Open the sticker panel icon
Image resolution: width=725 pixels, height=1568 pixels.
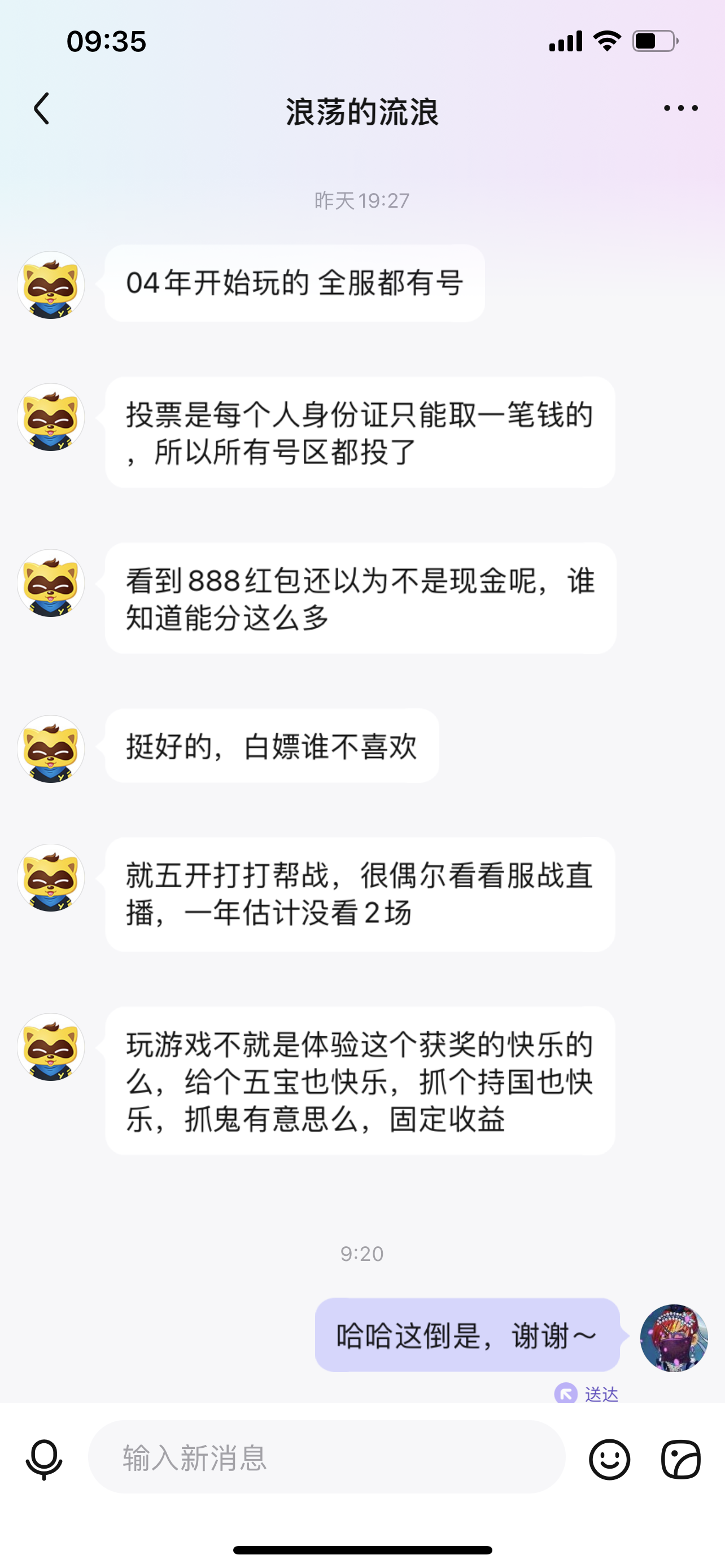(680, 1459)
